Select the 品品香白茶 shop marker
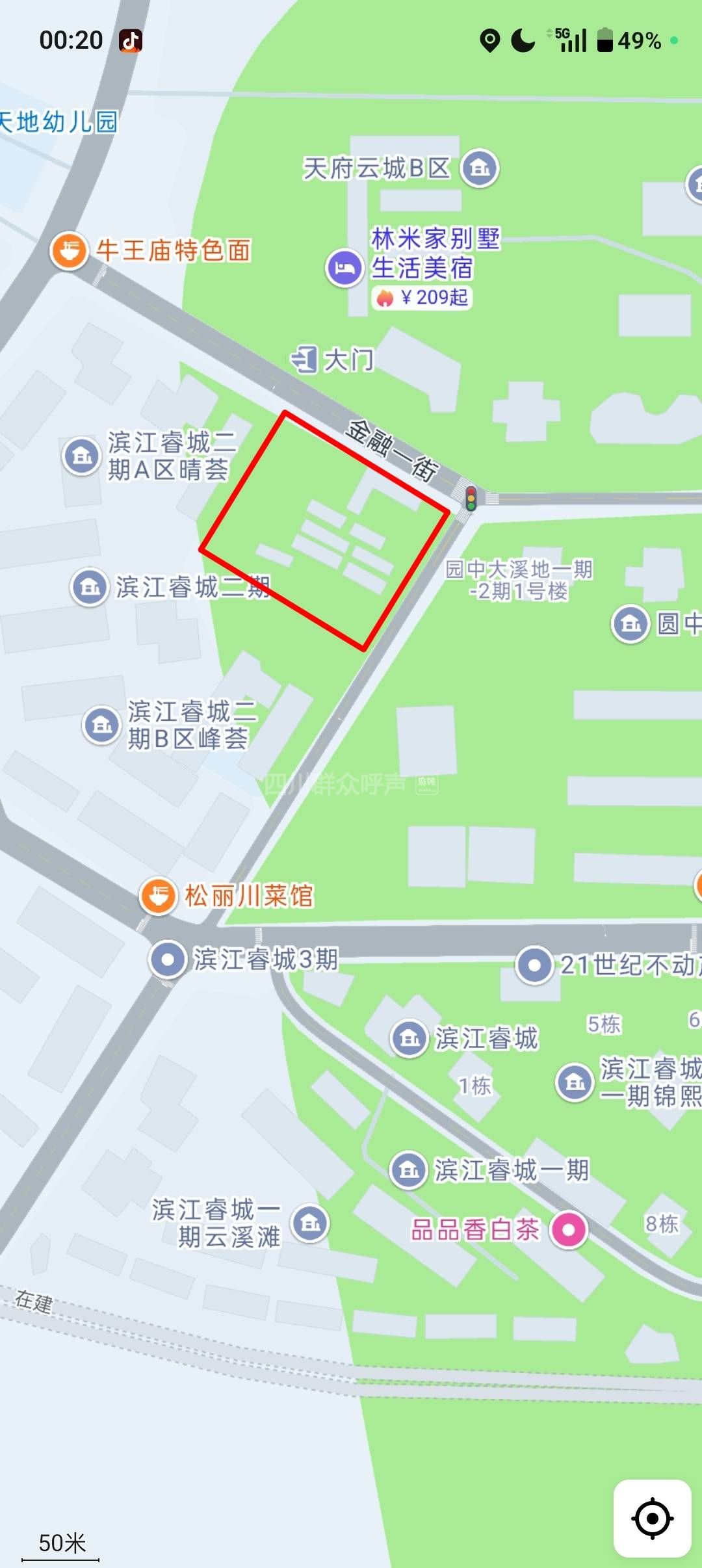 tap(569, 1229)
